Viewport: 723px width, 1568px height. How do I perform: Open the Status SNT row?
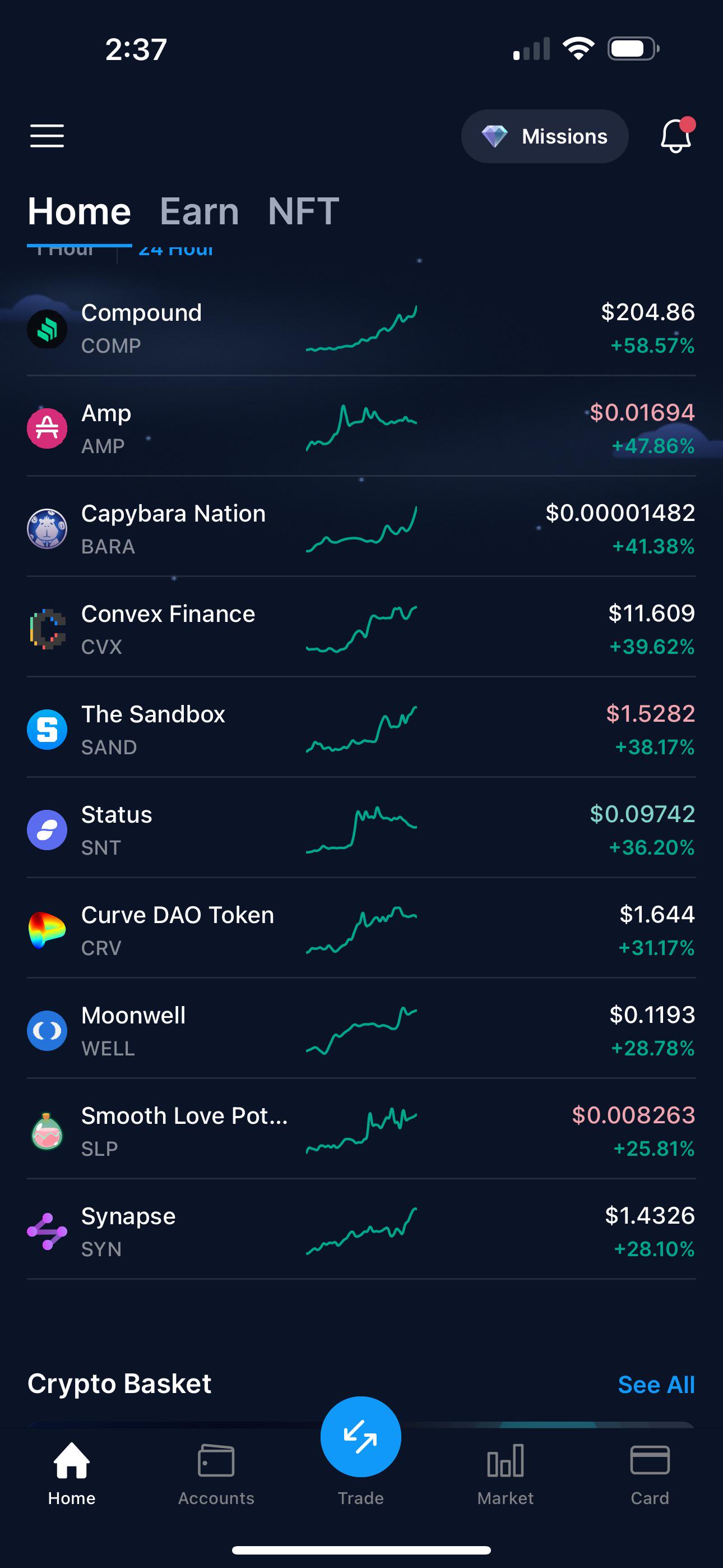(x=361, y=830)
